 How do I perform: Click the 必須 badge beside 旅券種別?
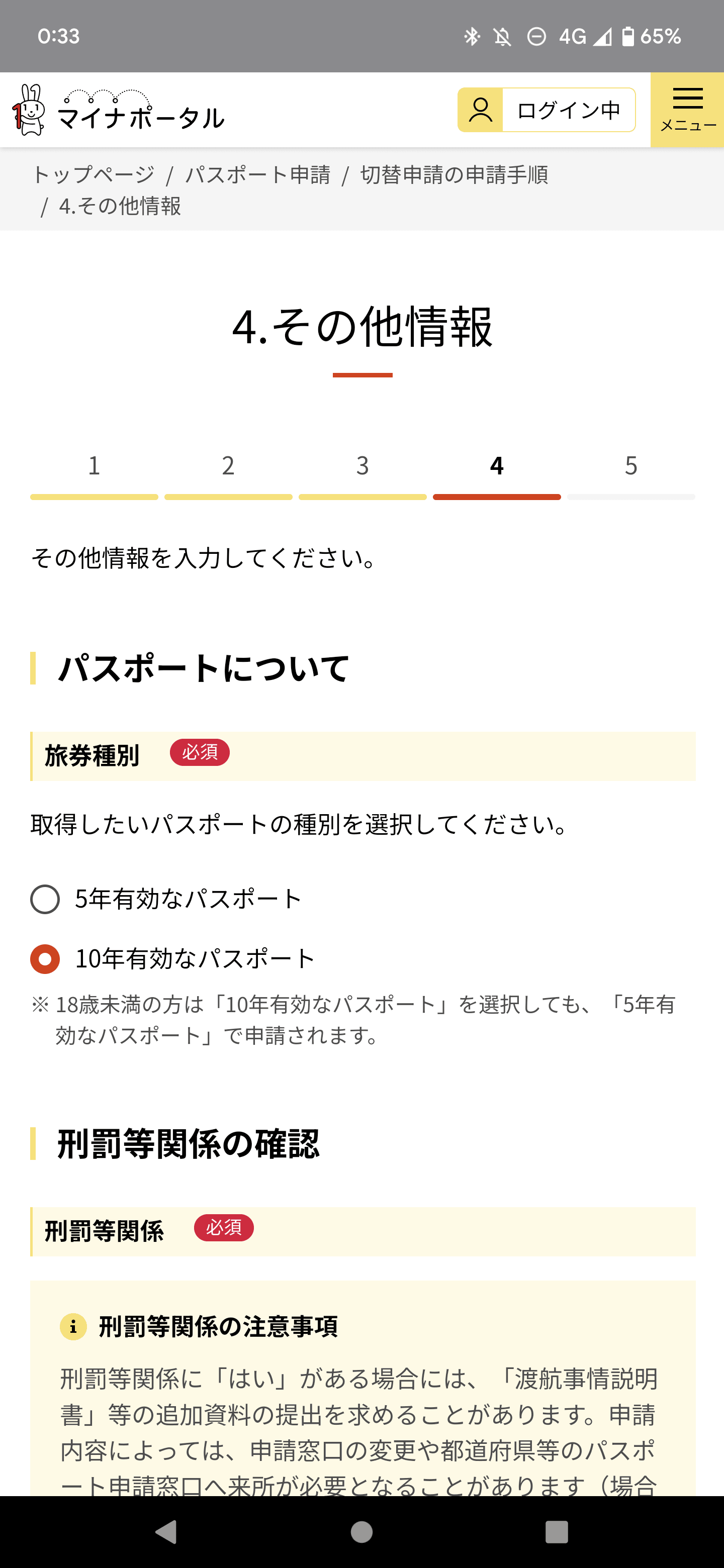[x=200, y=753]
